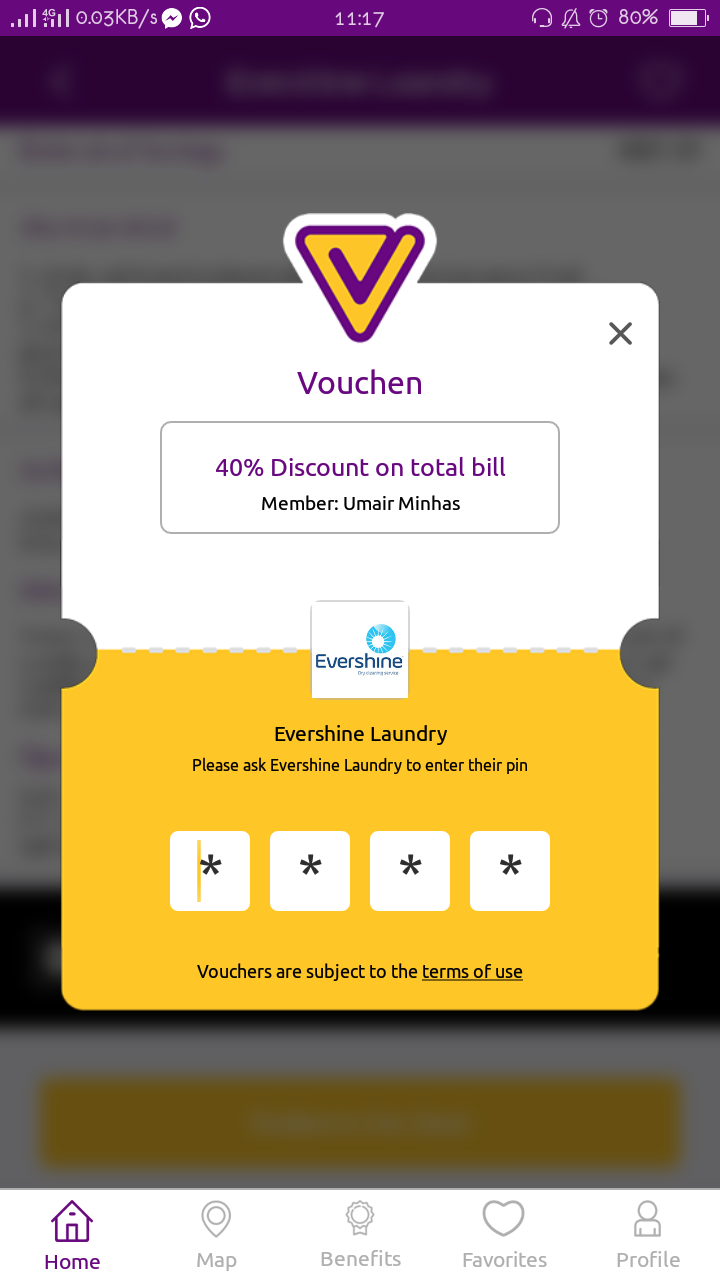The width and height of the screenshot is (720, 1280).
Task: Go to the Home tab
Action: (x=72, y=1235)
